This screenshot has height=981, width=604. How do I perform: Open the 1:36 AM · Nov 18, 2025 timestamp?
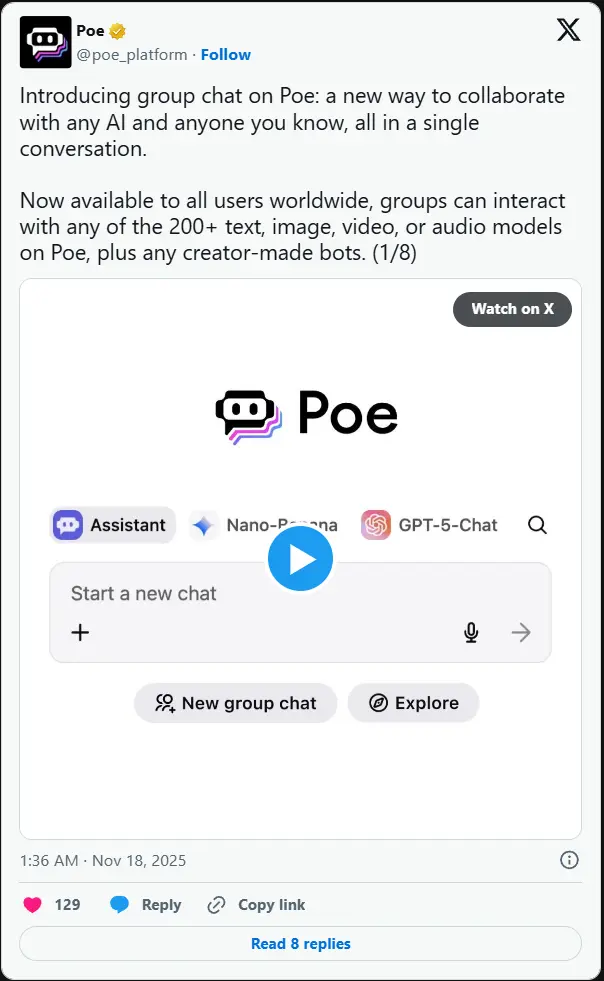pyautogui.click(x=103, y=860)
